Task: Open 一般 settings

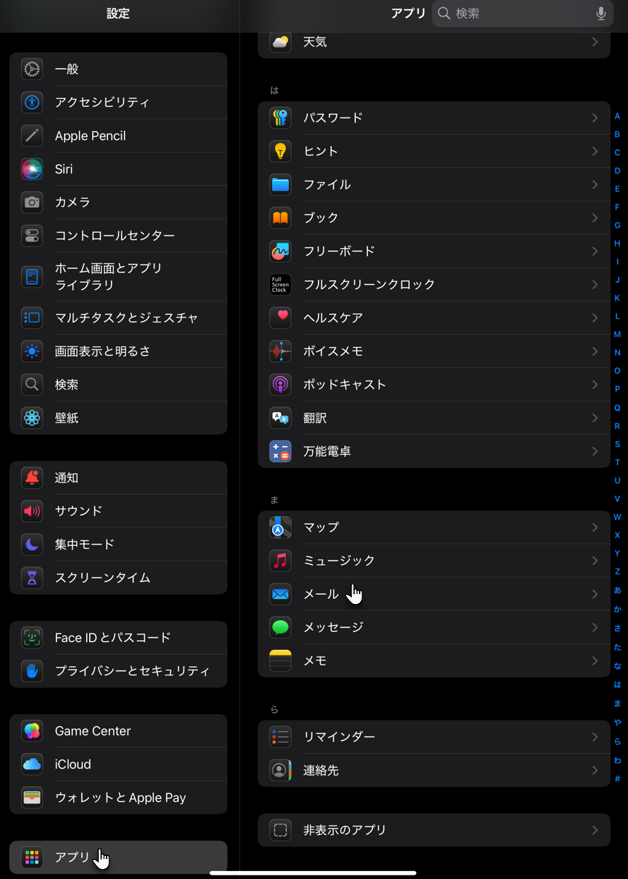Action: pos(118,69)
